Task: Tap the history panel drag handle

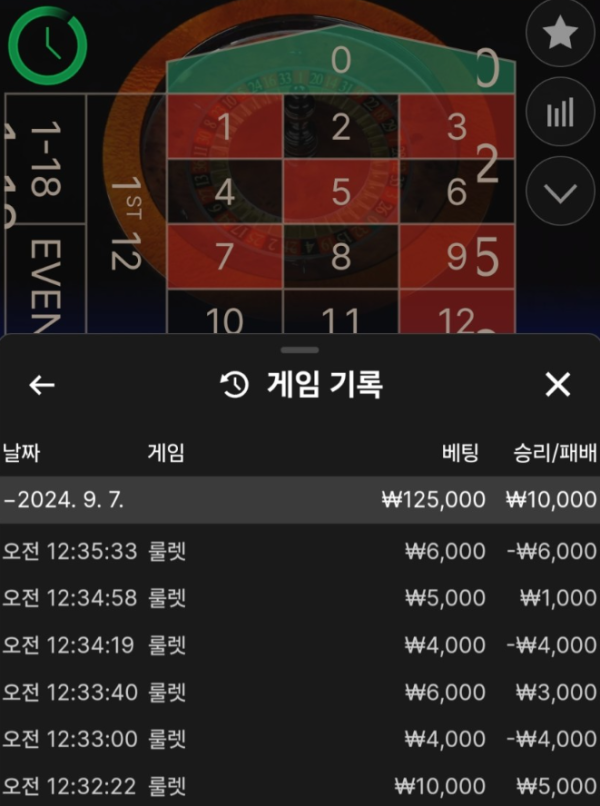Action: 300,350
